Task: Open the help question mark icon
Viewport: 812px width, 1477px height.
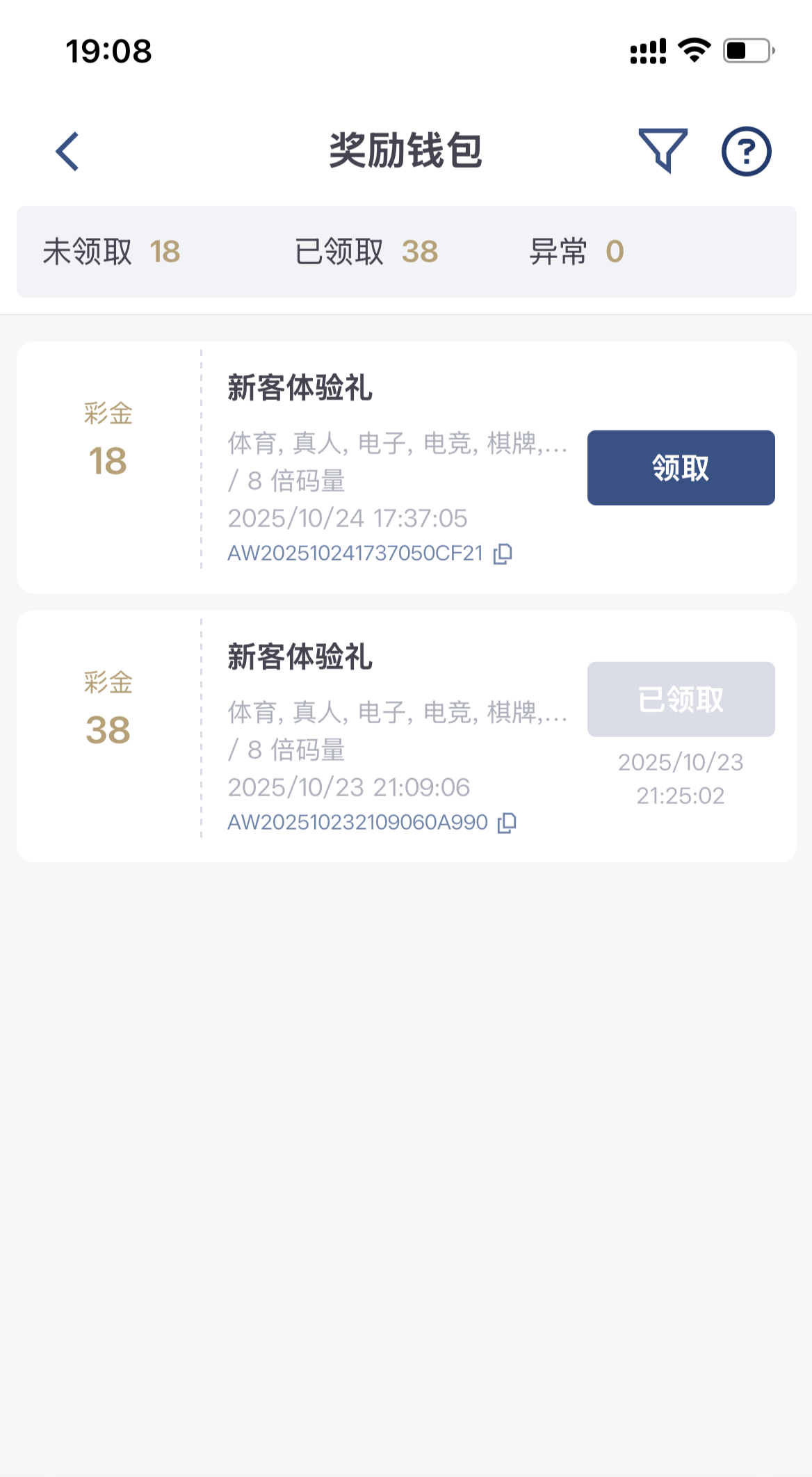Action: [746, 151]
